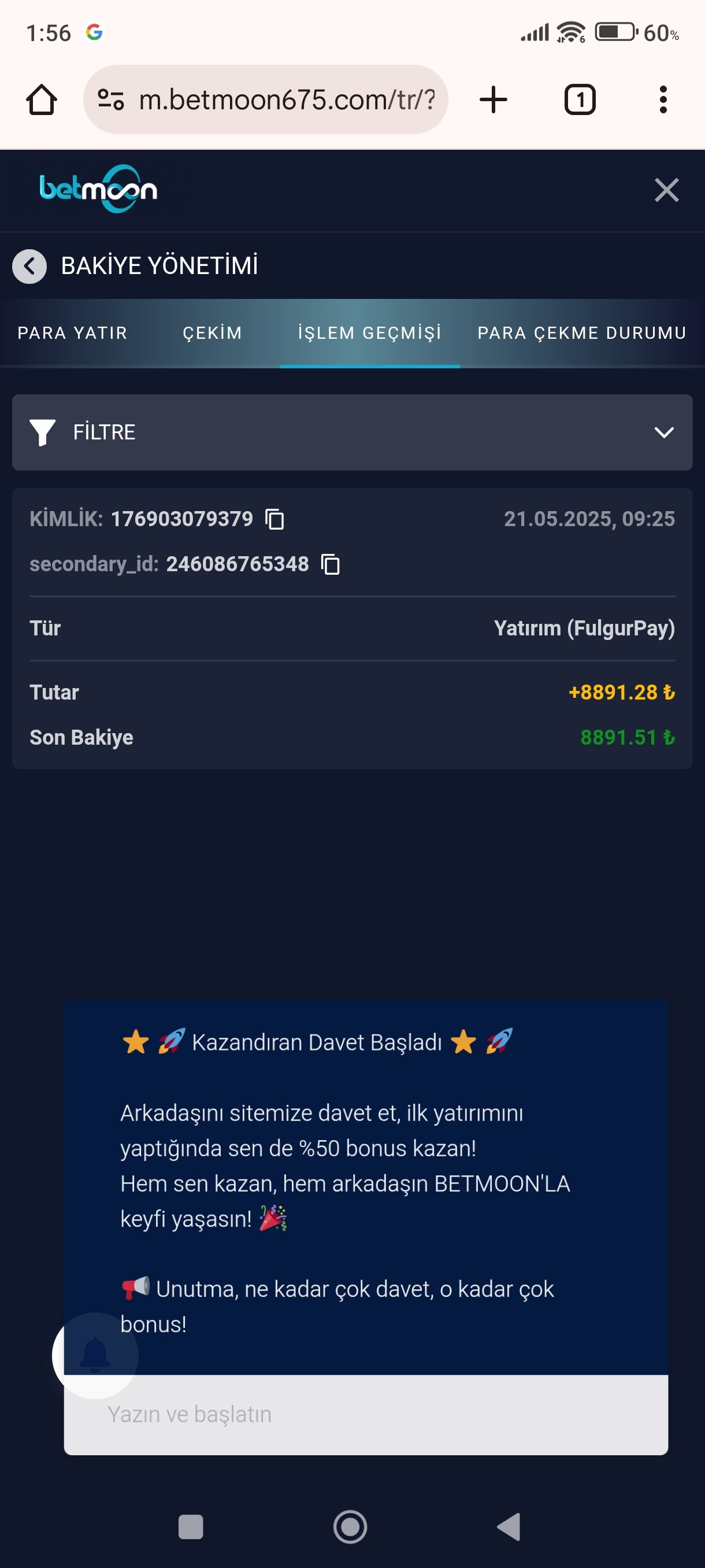Copy the secondary_id 246086765348

[331, 564]
